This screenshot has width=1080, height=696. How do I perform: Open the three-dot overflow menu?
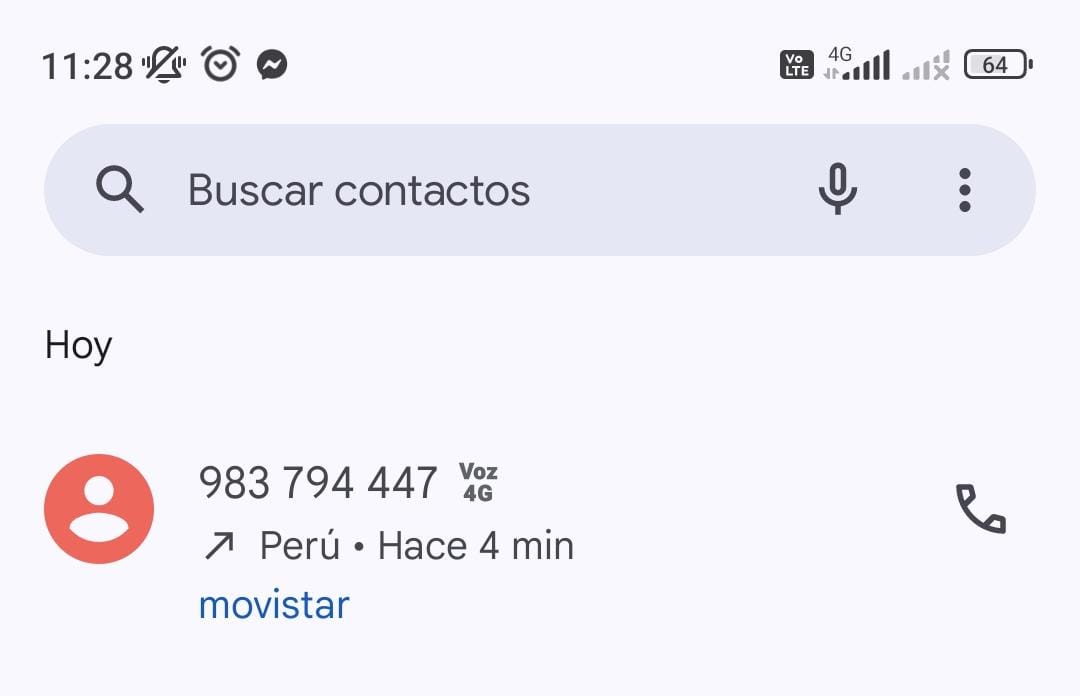coord(964,190)
